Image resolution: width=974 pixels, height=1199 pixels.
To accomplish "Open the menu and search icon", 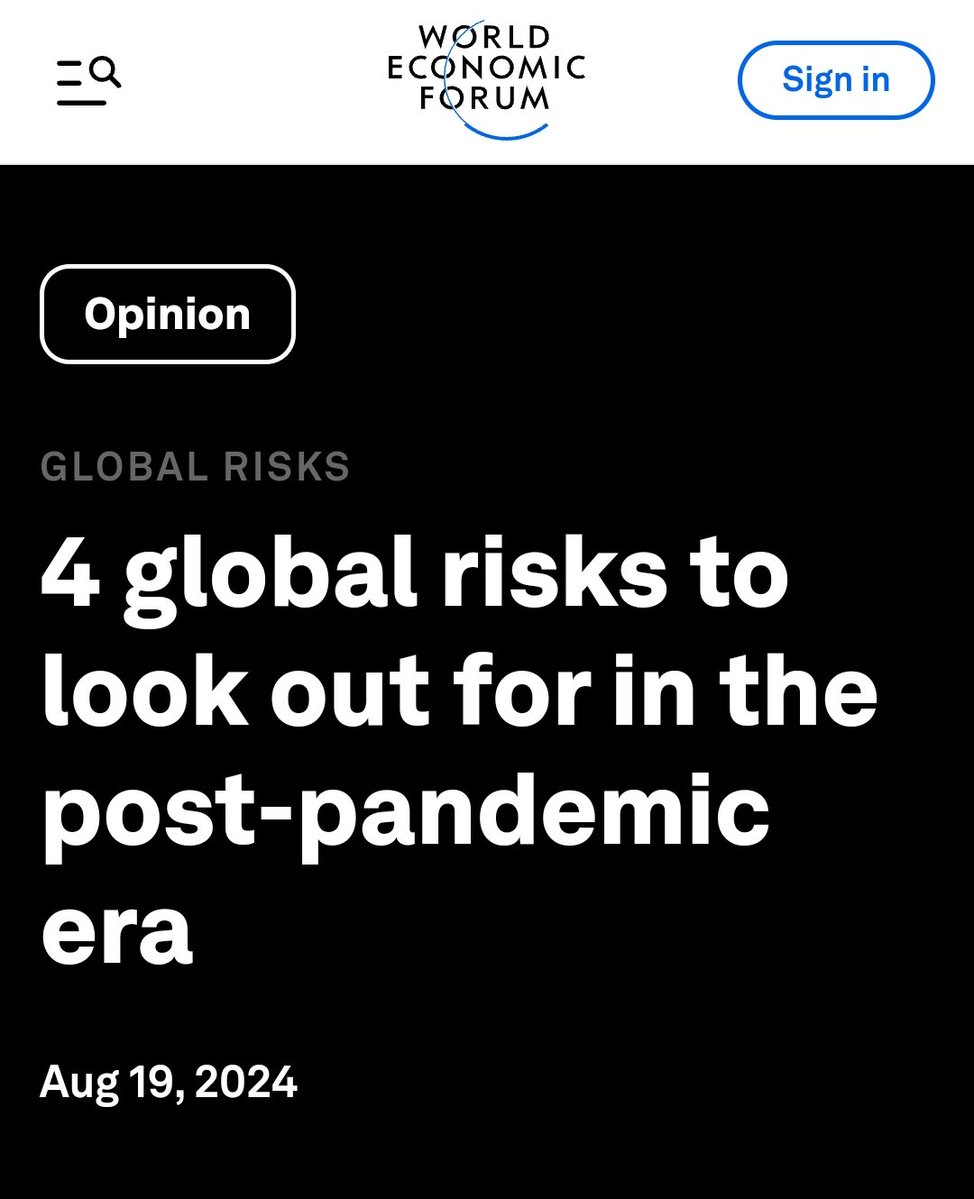I will pos(89,82).
